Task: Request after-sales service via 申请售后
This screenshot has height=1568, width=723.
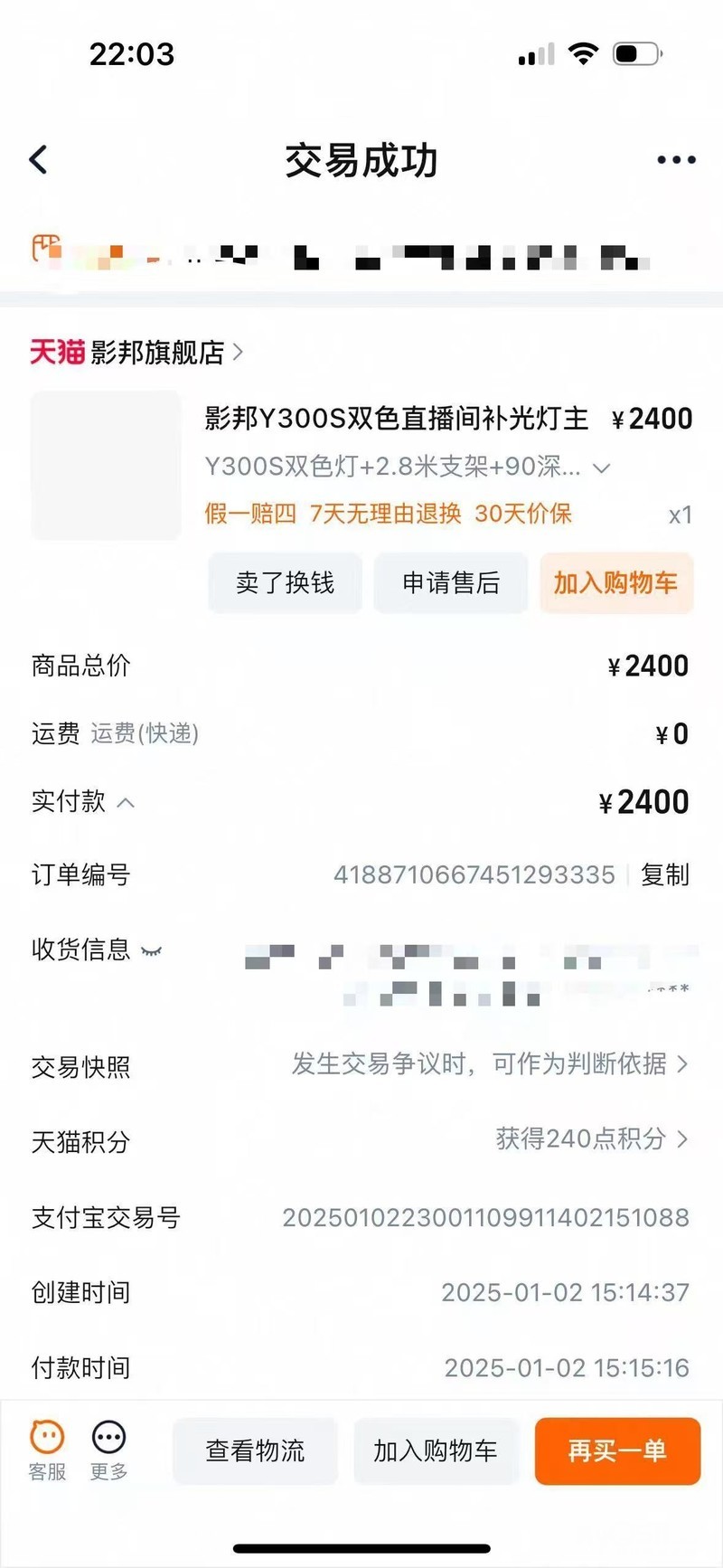Action: click(x=450, y=583)
